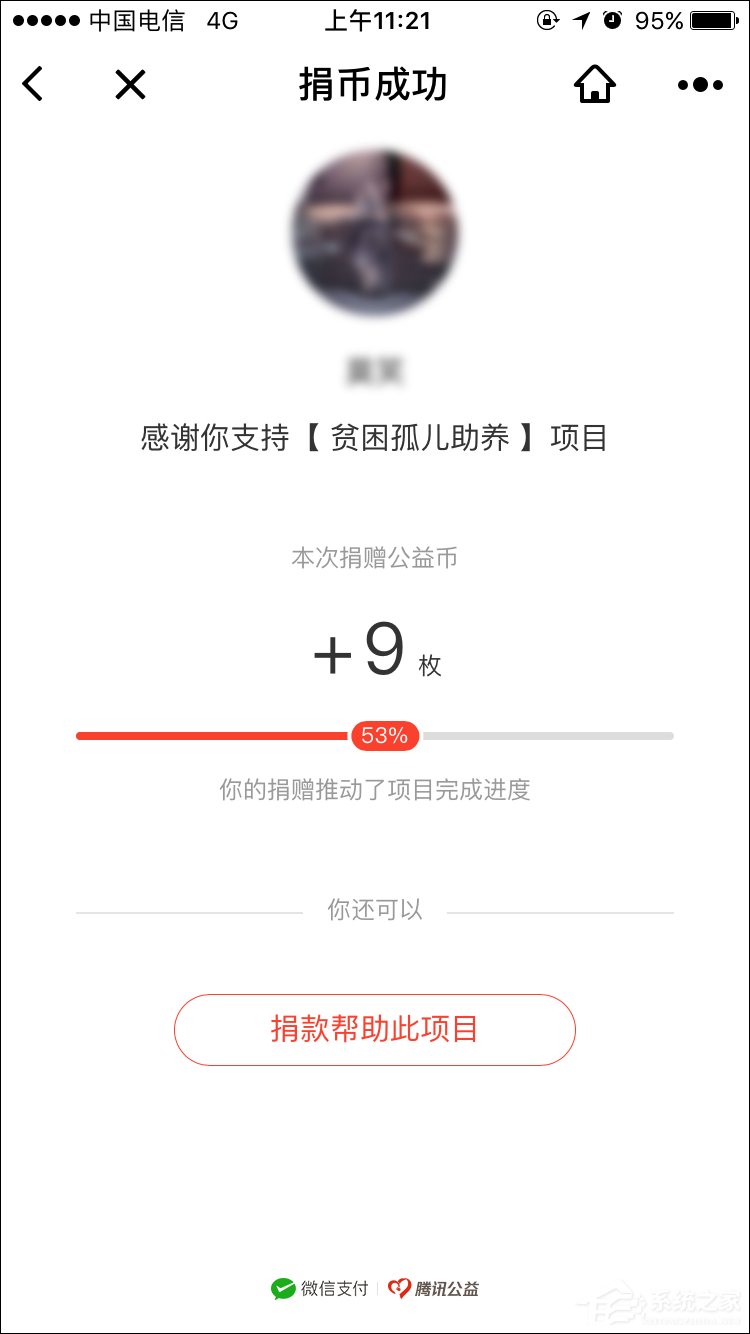Tap the Tencent Charity heart logo
This screenshot has height=1334, width=750.
coord(400,1289)
